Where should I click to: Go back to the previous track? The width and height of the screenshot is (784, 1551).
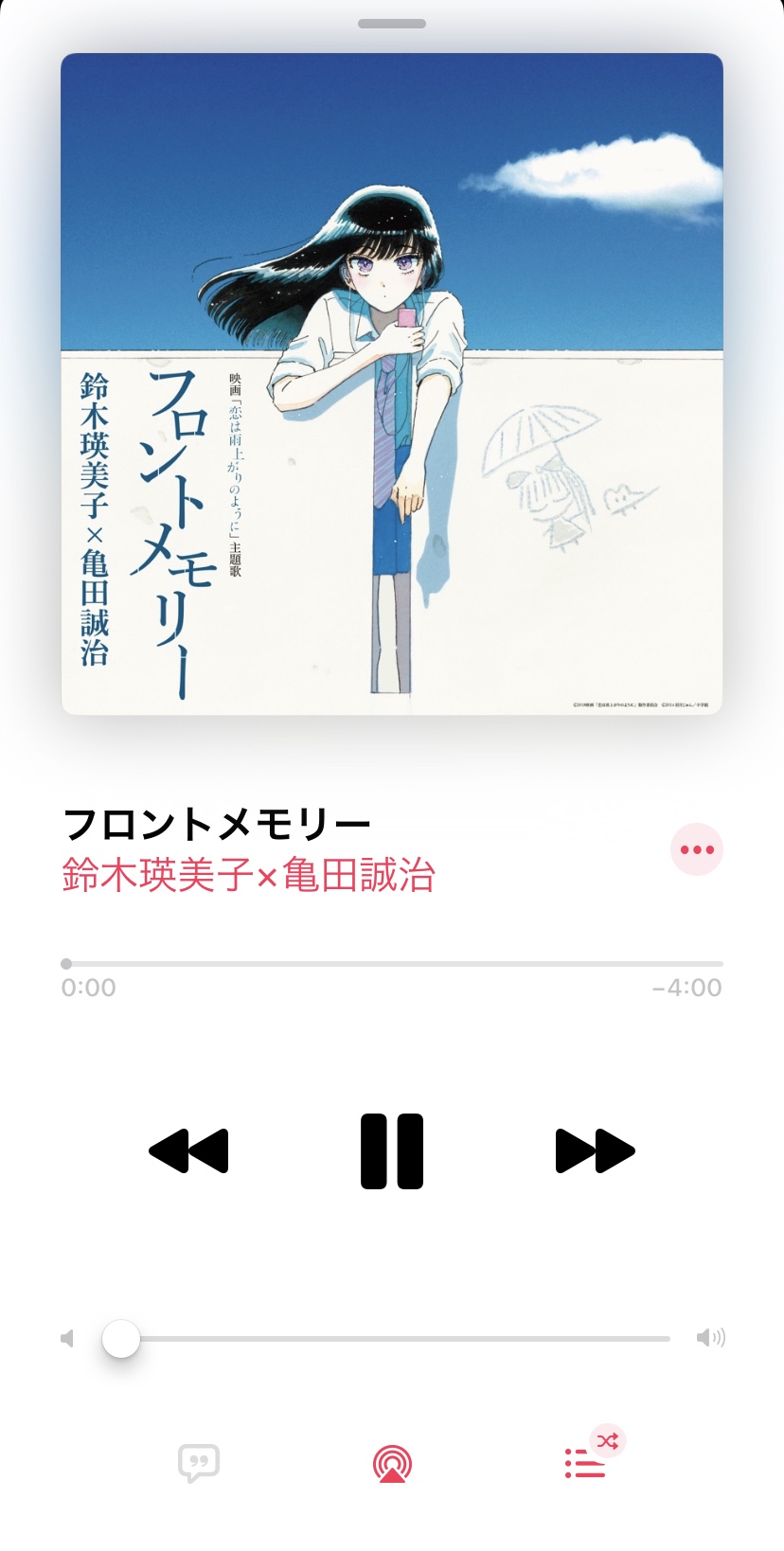coord(189,1150)
